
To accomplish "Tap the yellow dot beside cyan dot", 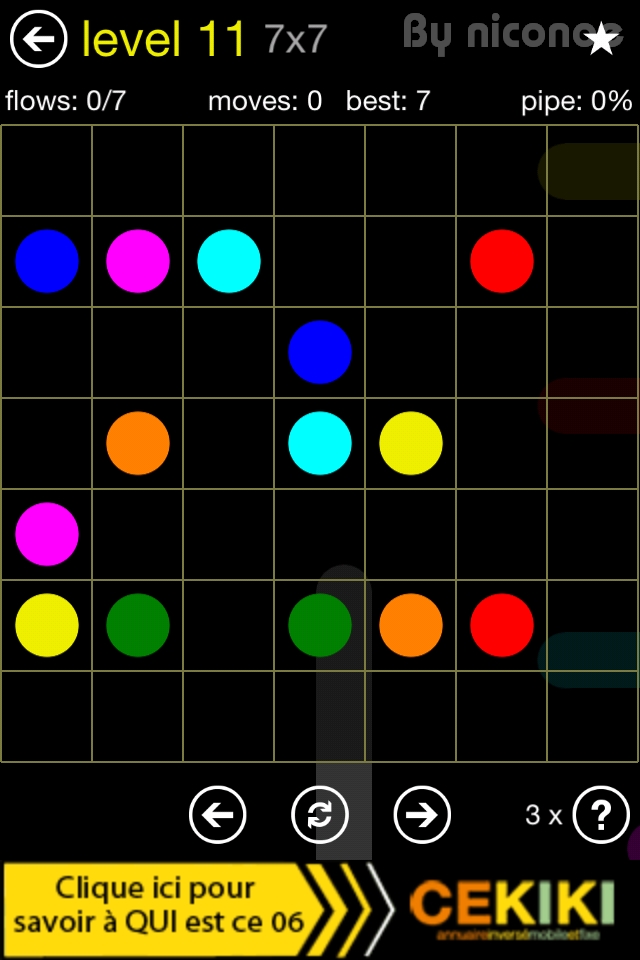I will click(411, 443).
